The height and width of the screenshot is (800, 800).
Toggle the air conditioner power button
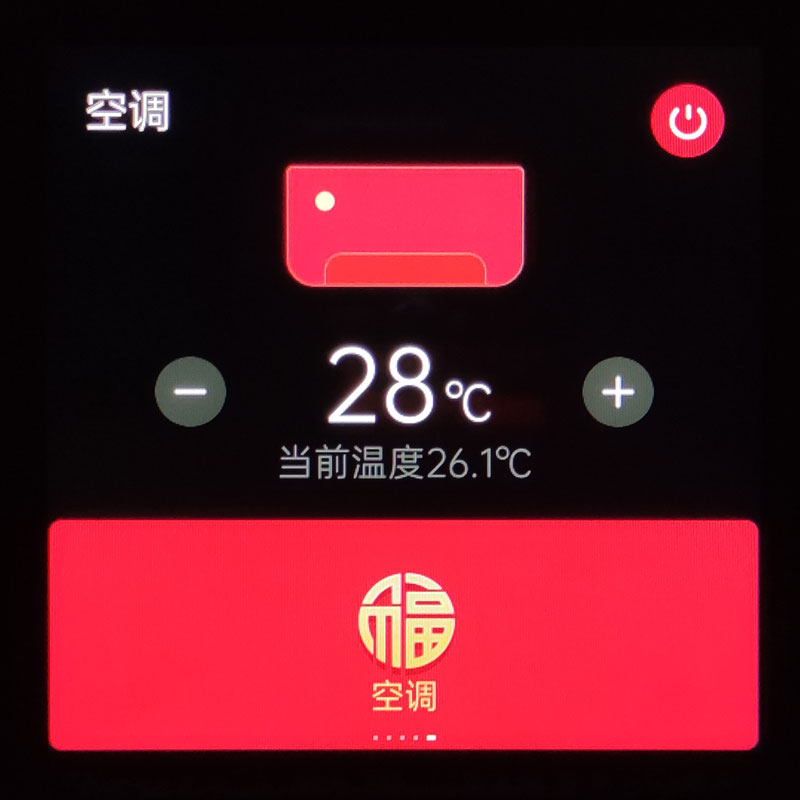pyautogui.click(x=687, y=122)
